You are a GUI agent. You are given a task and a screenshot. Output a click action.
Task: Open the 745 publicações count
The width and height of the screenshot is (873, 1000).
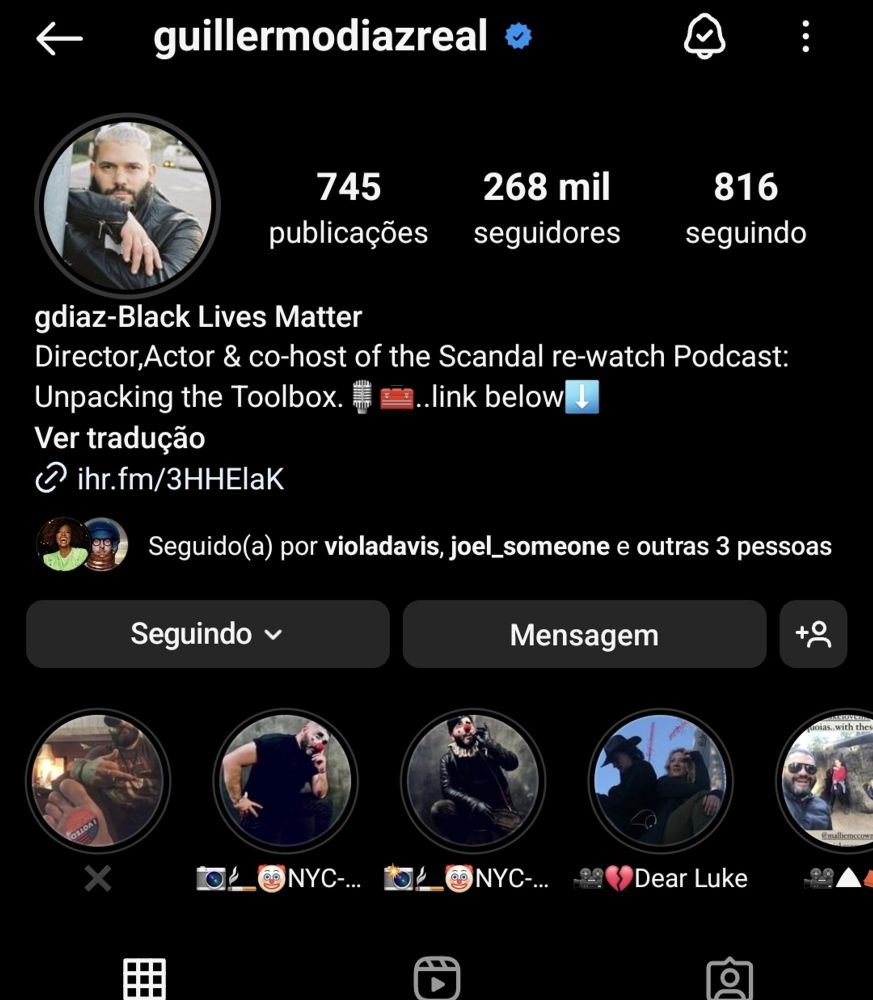point(348,207)
